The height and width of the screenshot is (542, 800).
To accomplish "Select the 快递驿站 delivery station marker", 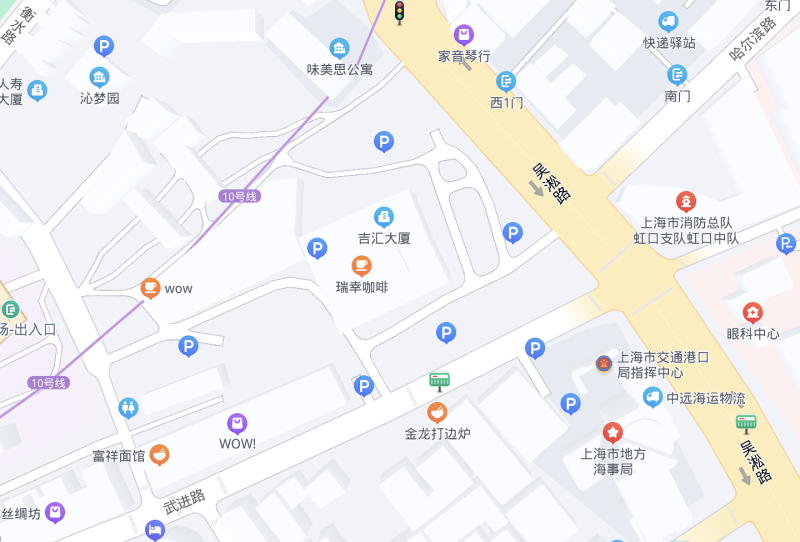I will 668,21.
